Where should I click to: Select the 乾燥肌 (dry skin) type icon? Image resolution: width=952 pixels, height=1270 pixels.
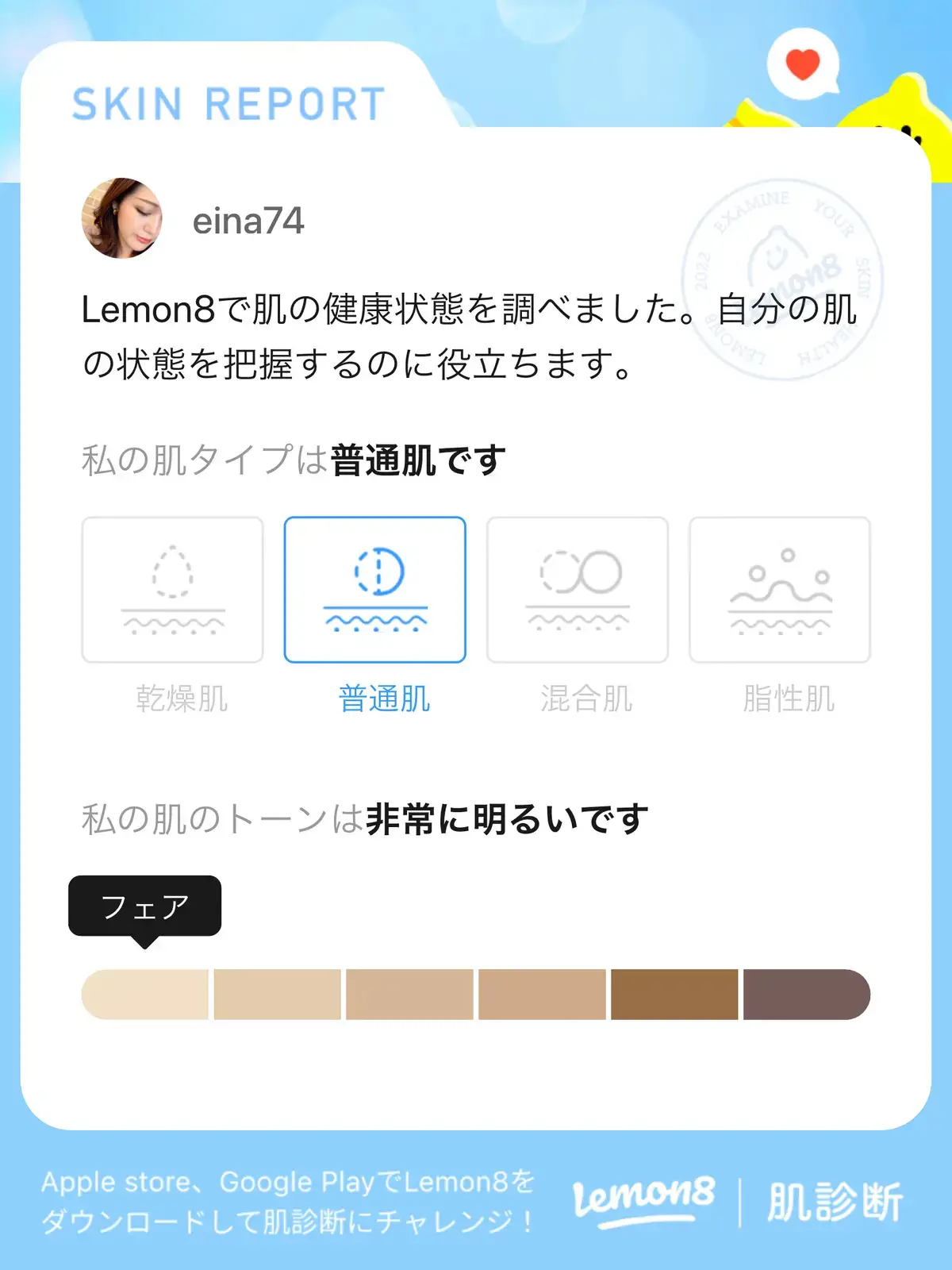173,589
